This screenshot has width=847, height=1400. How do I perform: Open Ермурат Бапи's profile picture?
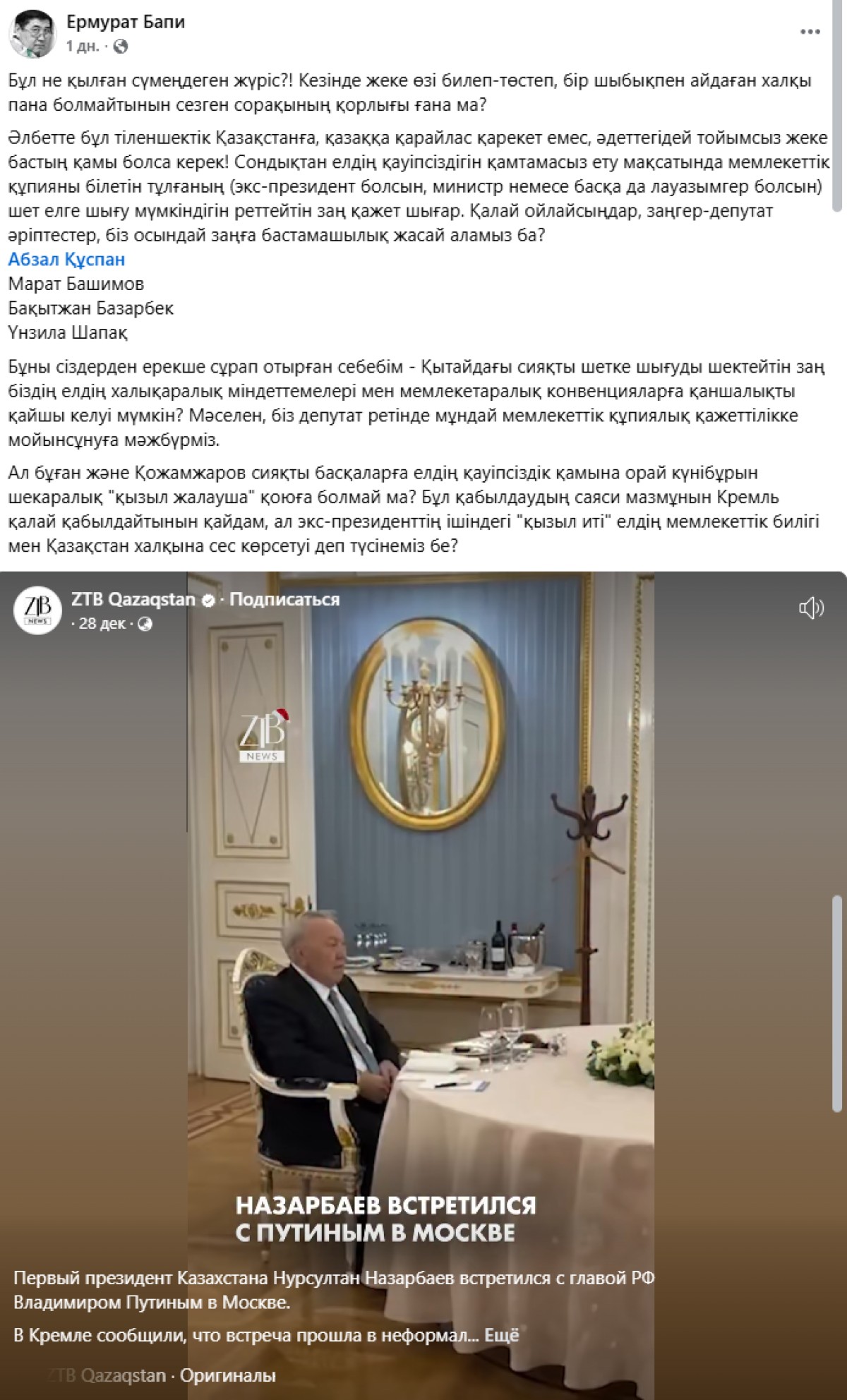32,34
